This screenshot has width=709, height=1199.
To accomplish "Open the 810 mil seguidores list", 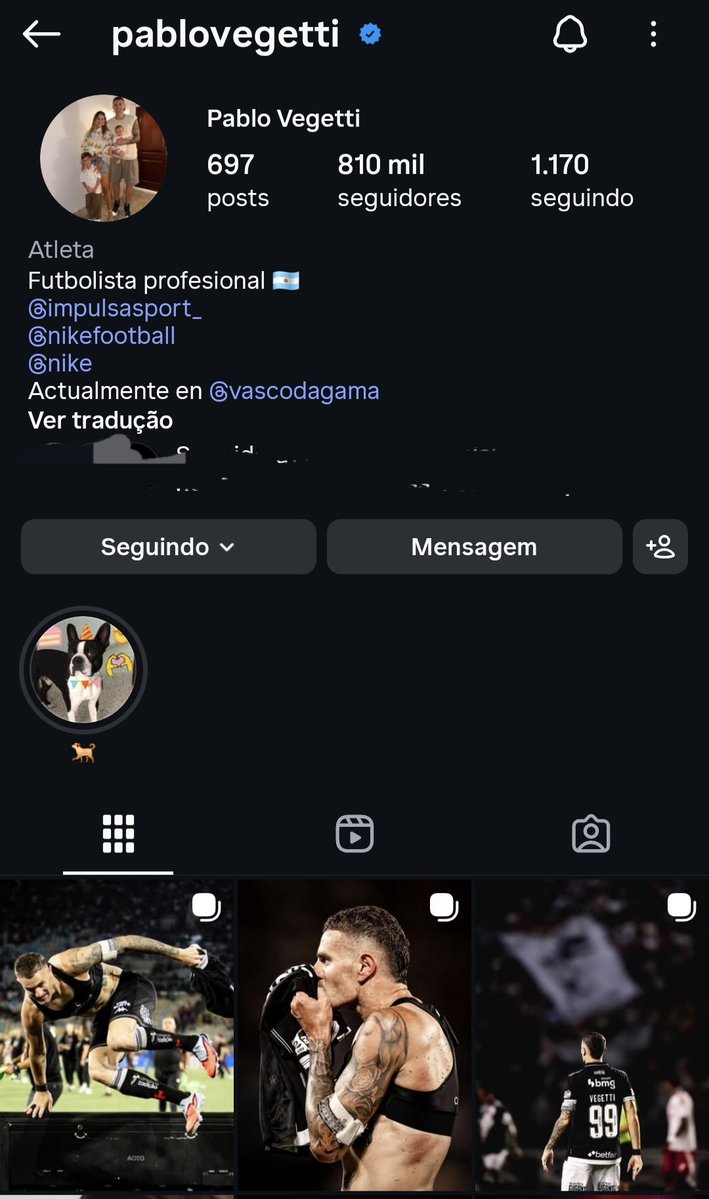I will 399,180.
